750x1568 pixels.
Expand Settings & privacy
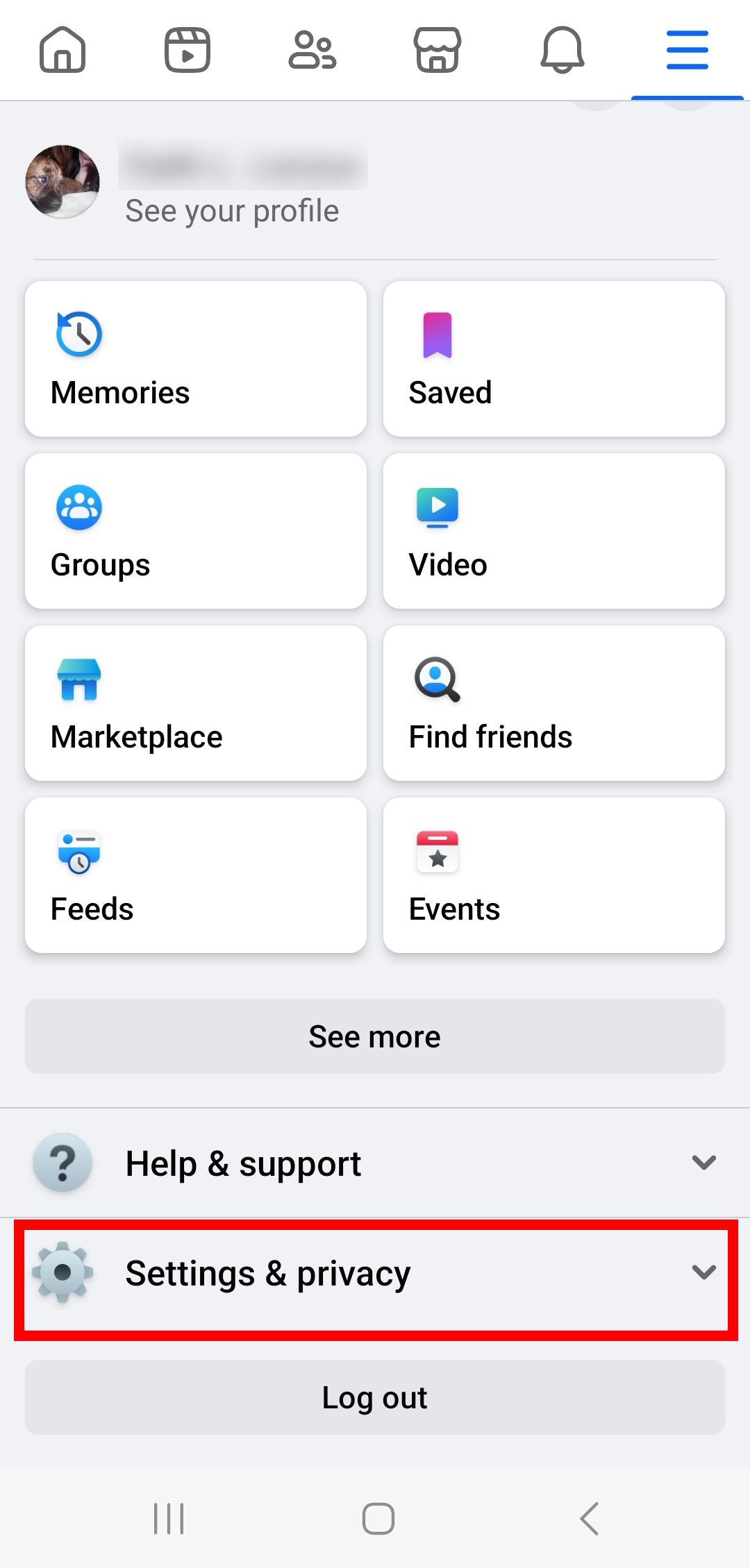[x=375, y=1273]
